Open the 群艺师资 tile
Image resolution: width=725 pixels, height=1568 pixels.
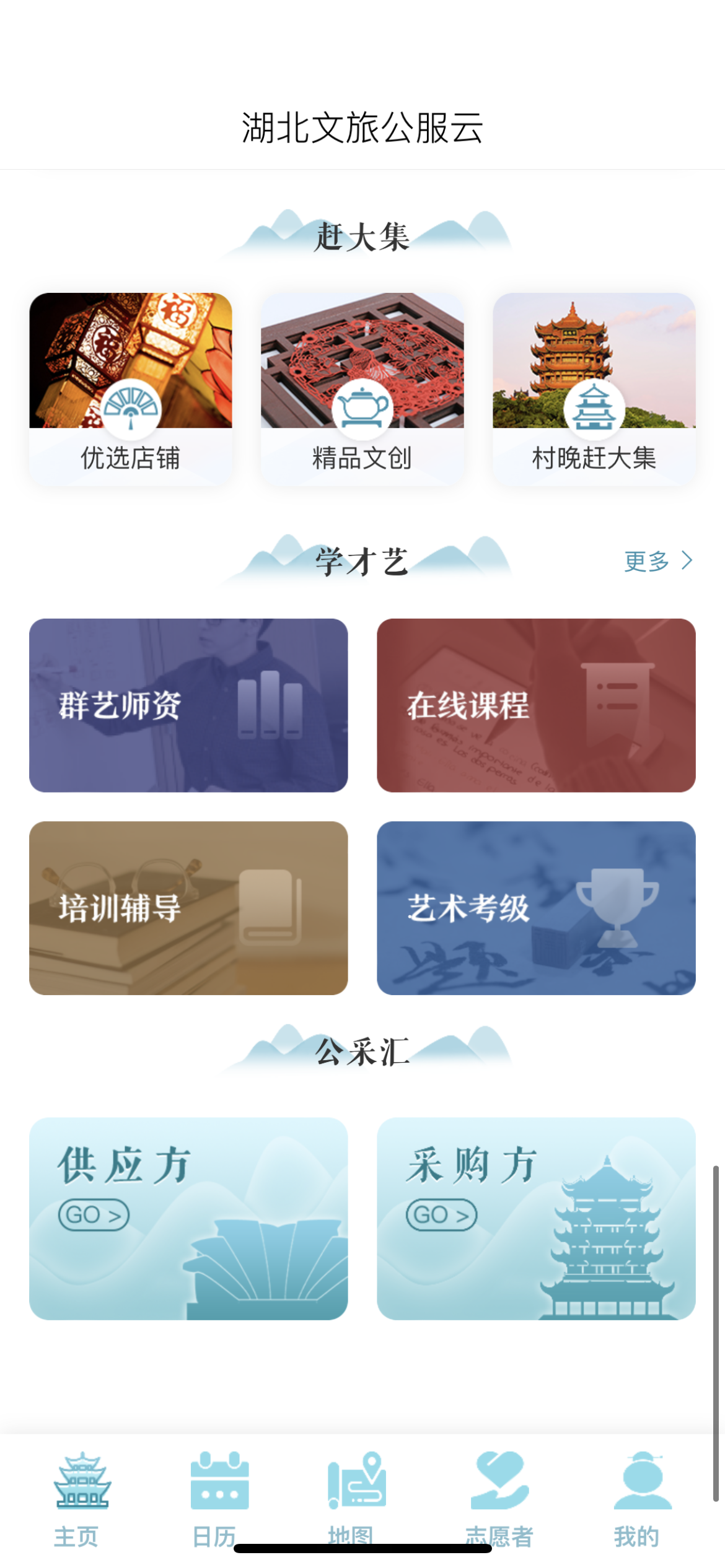pyautogui.click(x=188, y=705)
